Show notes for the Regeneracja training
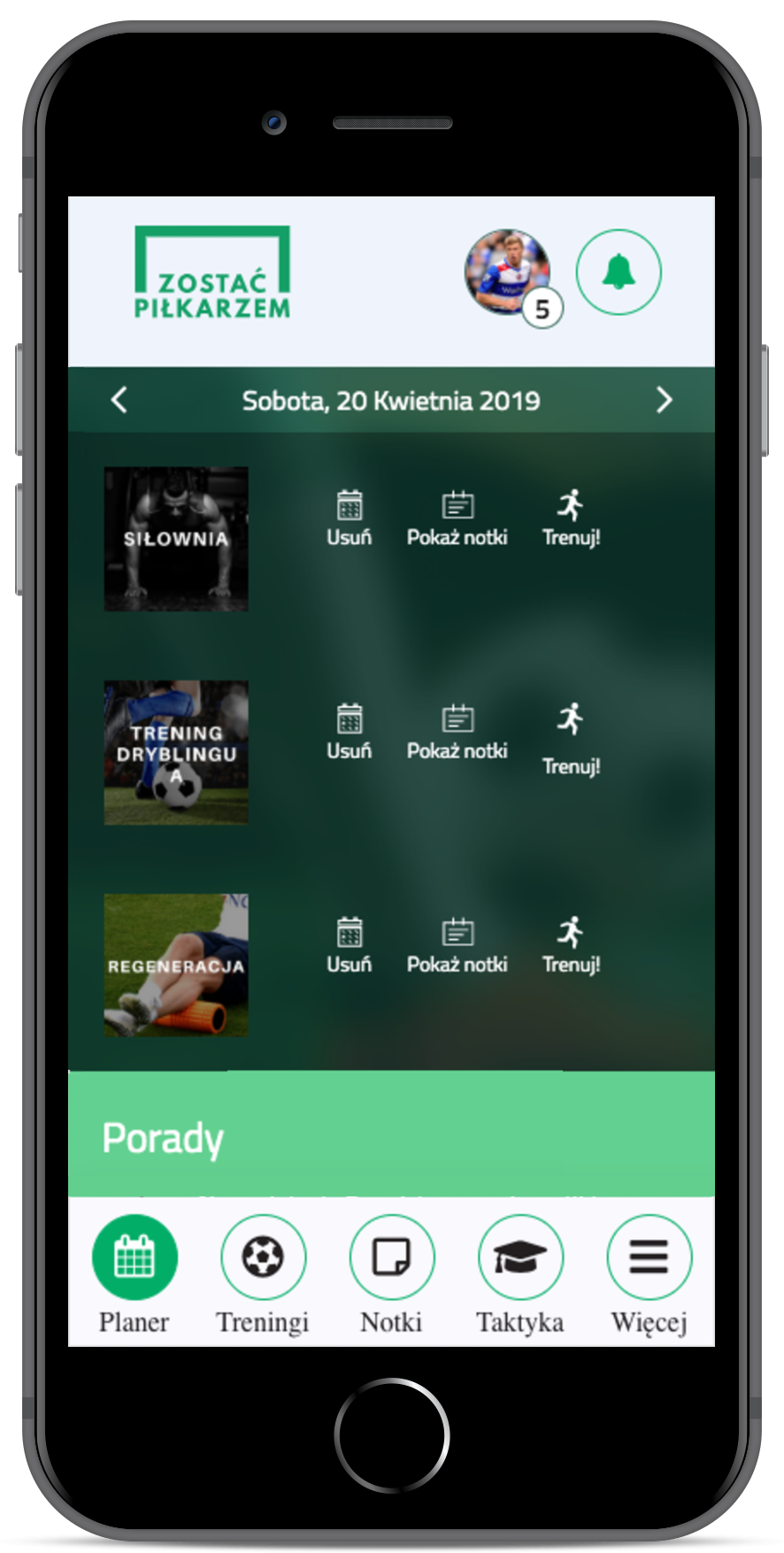Screen dimensions: 784x1553 (x=457, y=945)
